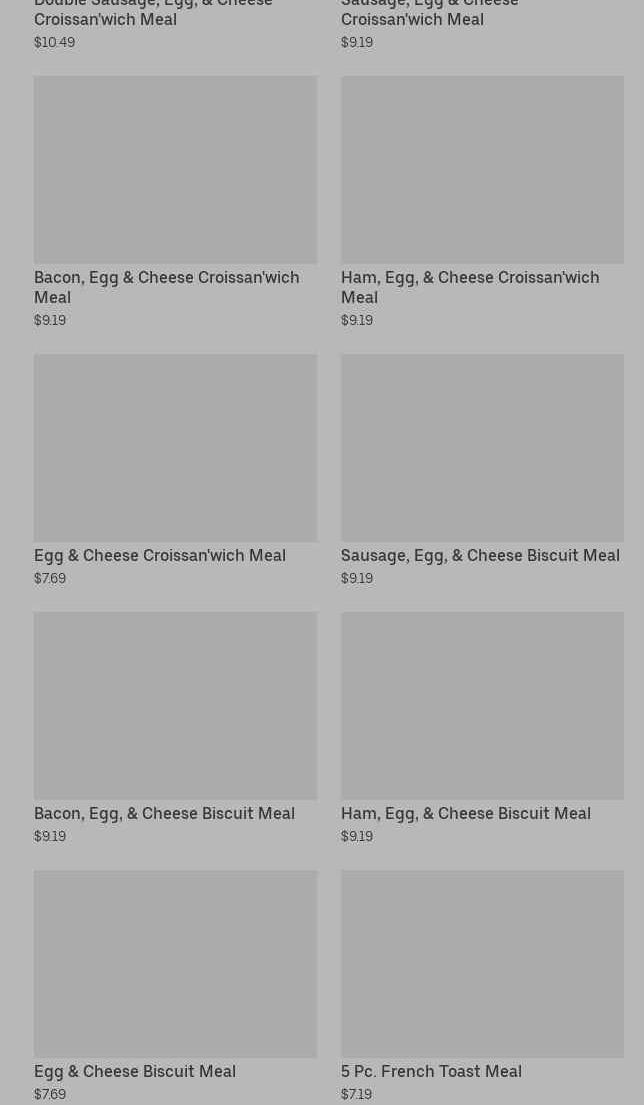The image size is (644, 1105).
Task: Select Sausage, Egg & Cheese Croissan'wich Meal
Action: [x=430, y=14]
